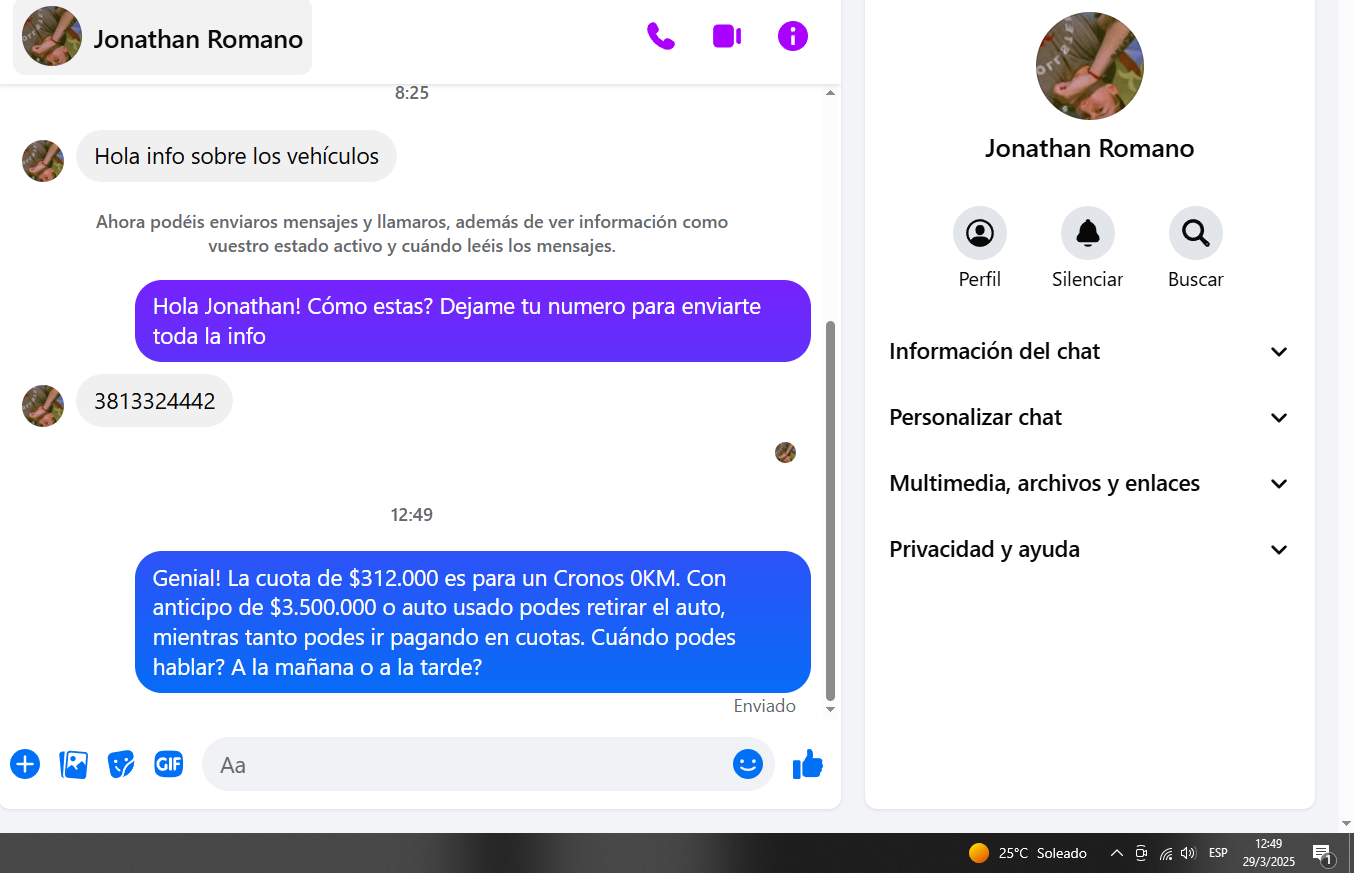
Task: Expand Privacidad y ayuda section
Action: pos(1088,550)
